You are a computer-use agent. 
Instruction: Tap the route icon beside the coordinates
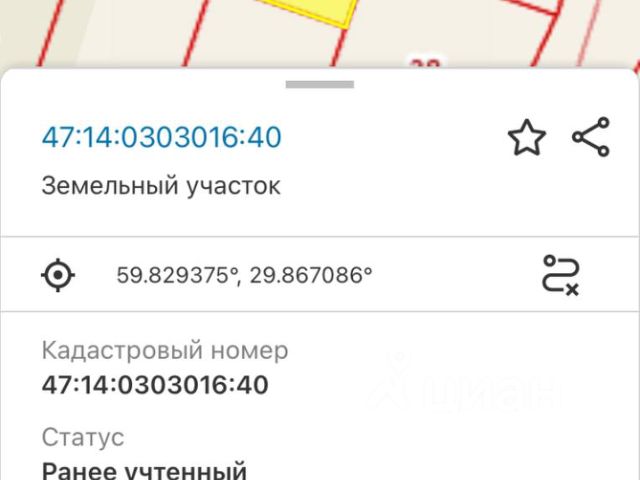(561, 274)
